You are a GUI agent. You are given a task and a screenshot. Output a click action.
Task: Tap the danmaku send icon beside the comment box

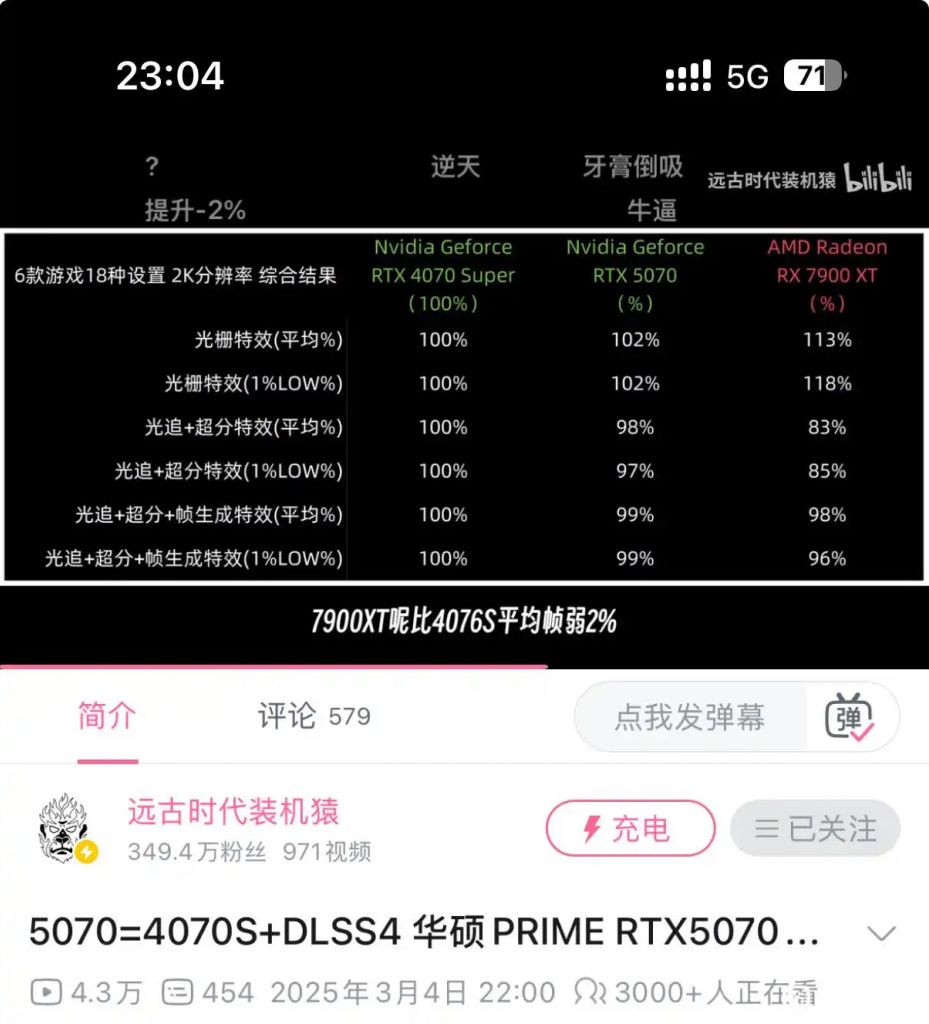pos(849,717)
